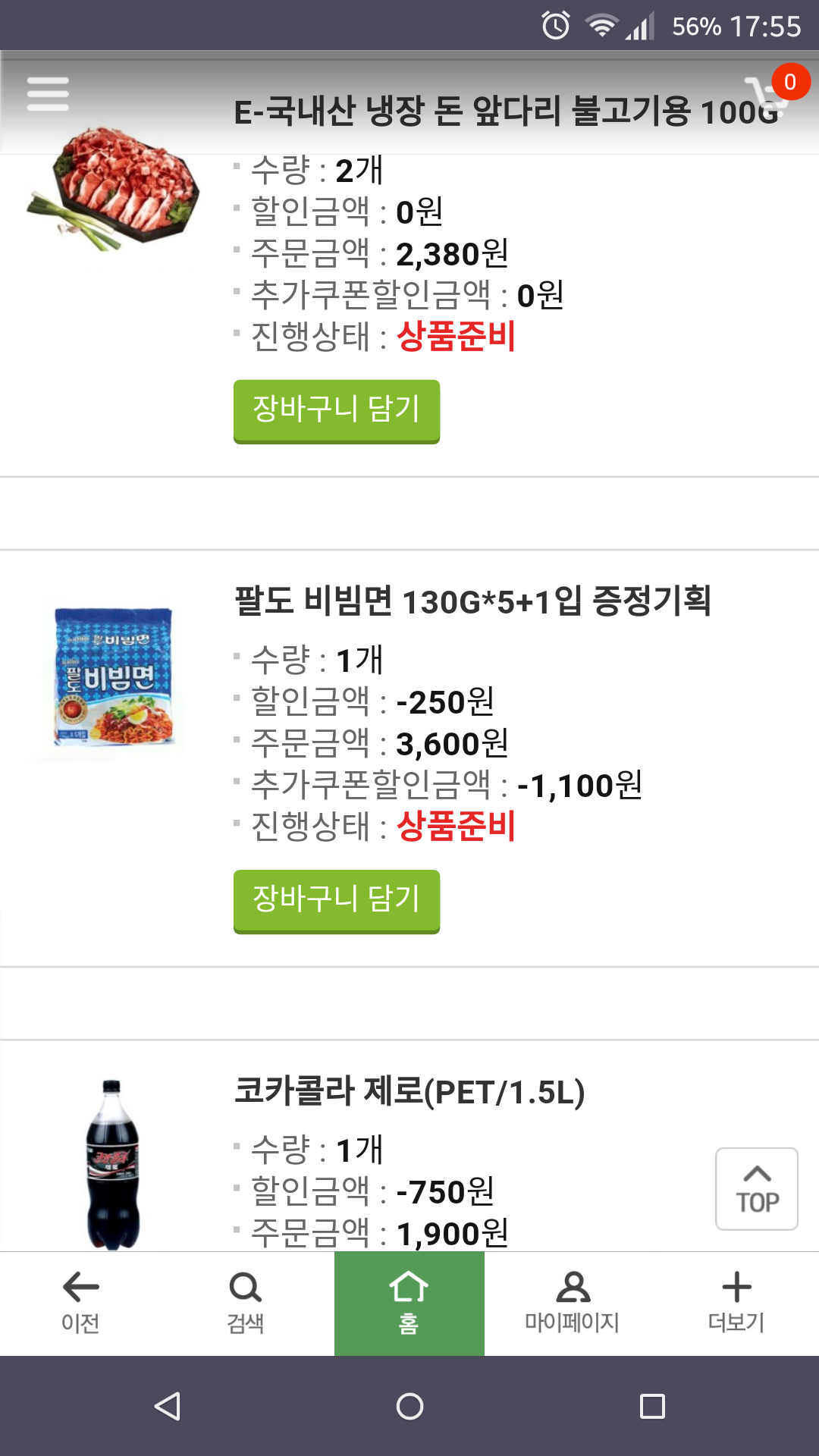Go back using the 이전 tab
The width and height of the screenshot is (819, 1456).
click(x=81, y=1303)
